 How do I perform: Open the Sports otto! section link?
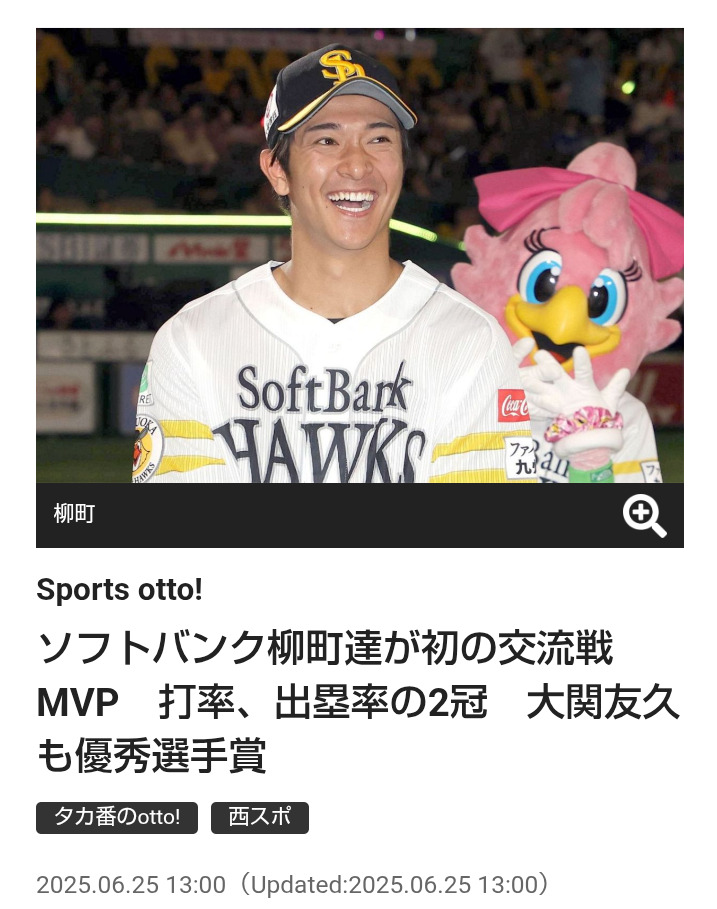(x=119, y=590)
